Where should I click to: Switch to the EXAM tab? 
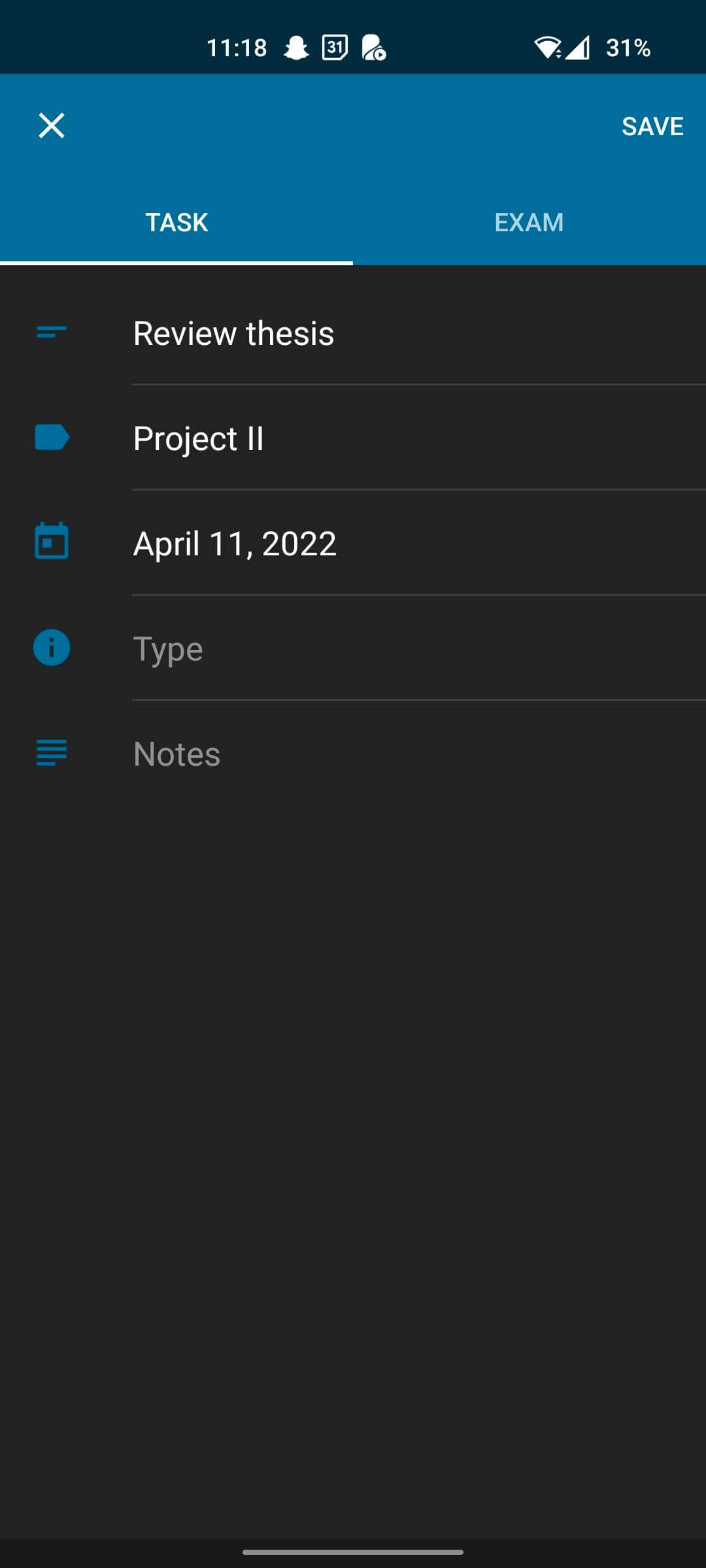click(529, 222)
